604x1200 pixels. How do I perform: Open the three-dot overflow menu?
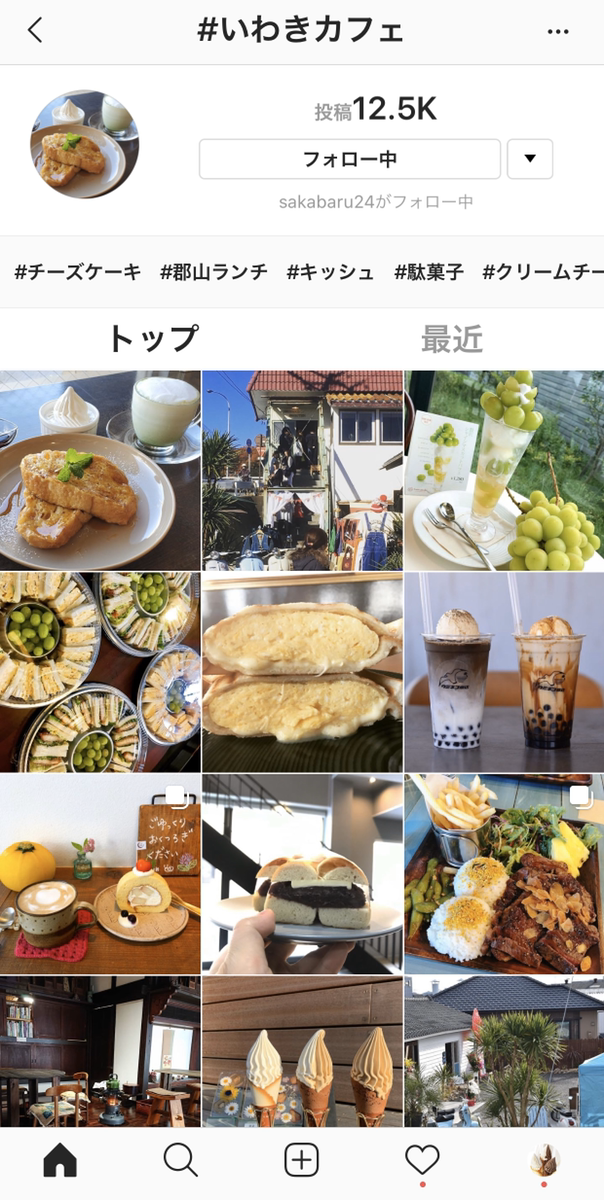point(558,31)
